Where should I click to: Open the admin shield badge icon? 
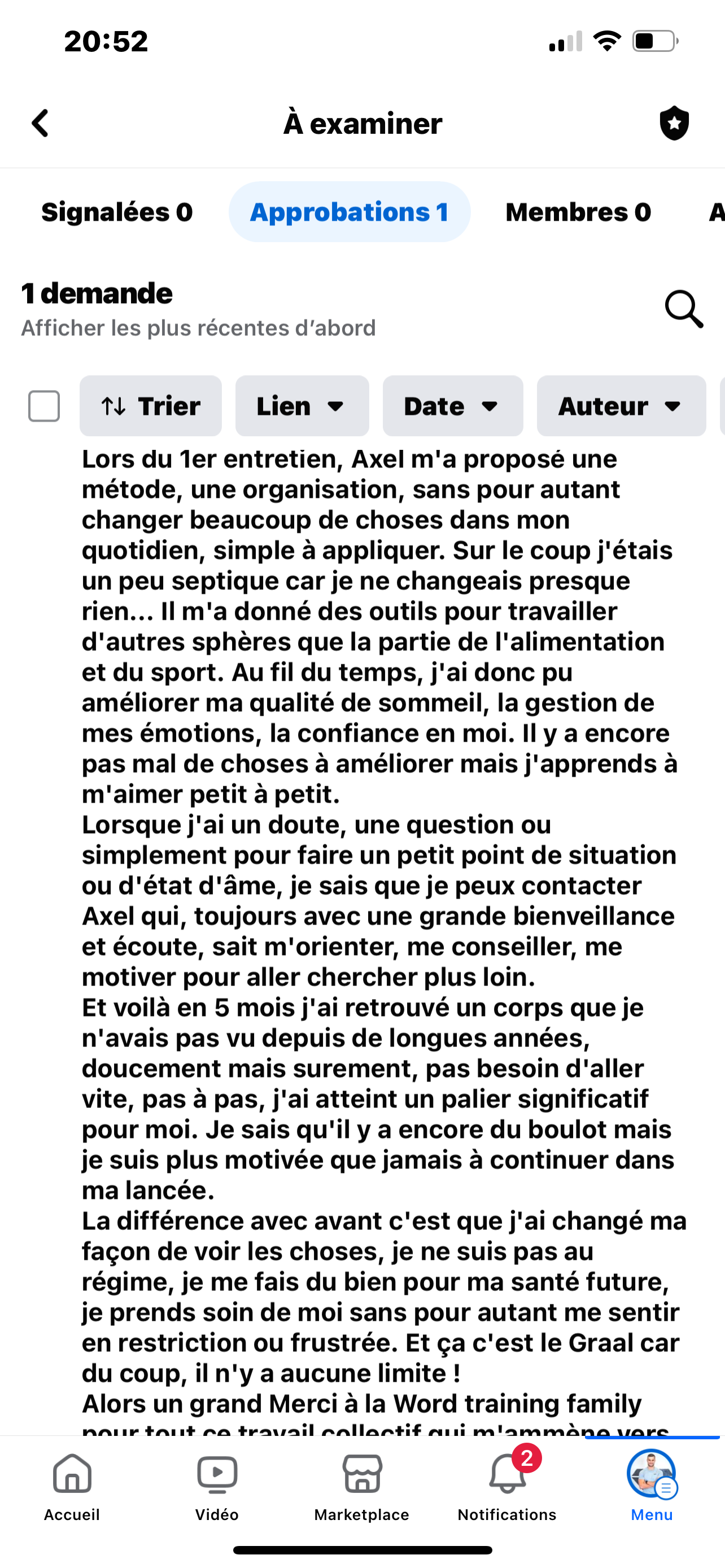(674, 124)
